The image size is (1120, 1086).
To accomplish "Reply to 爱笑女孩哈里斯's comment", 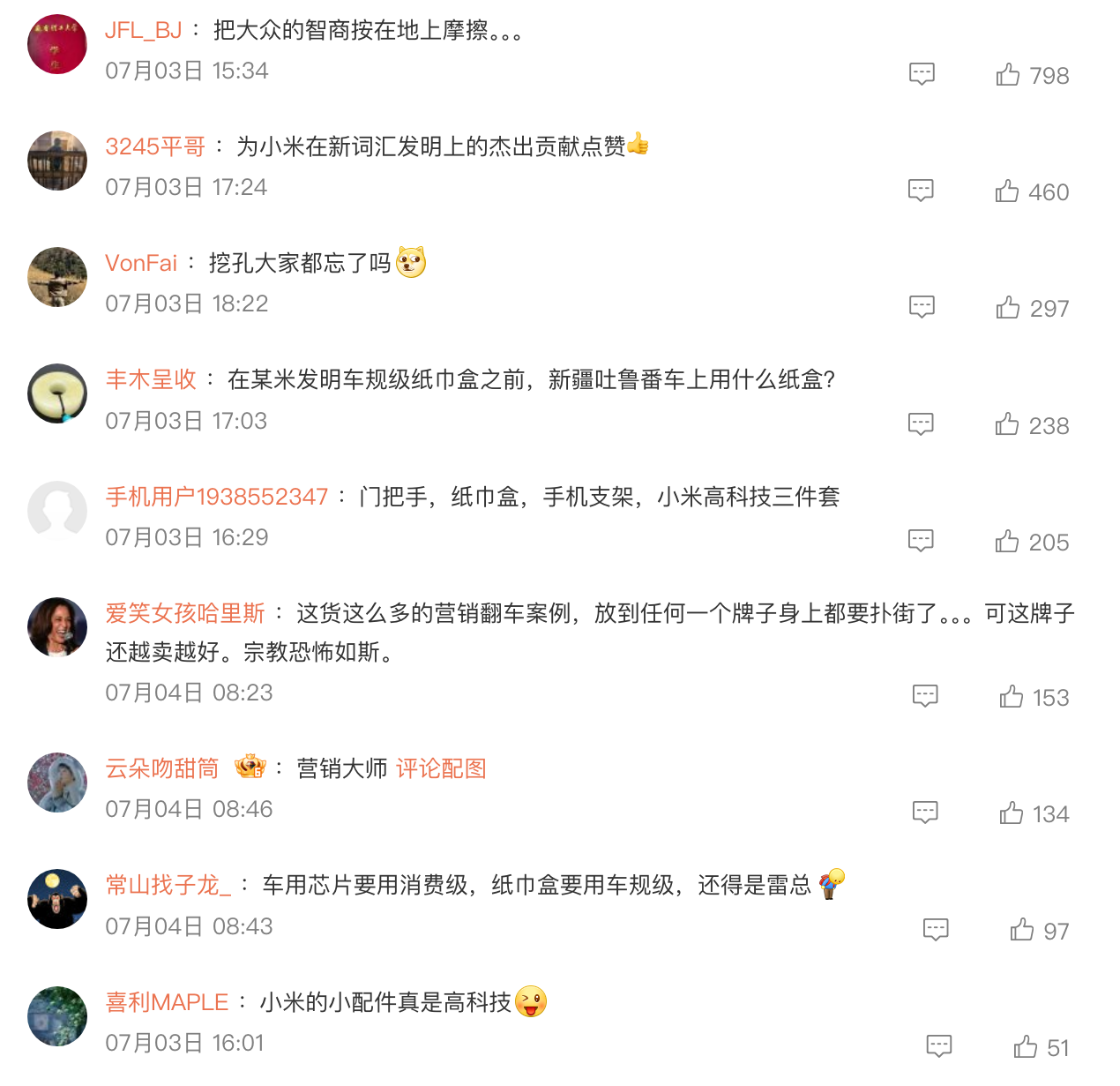I will 925,696.
